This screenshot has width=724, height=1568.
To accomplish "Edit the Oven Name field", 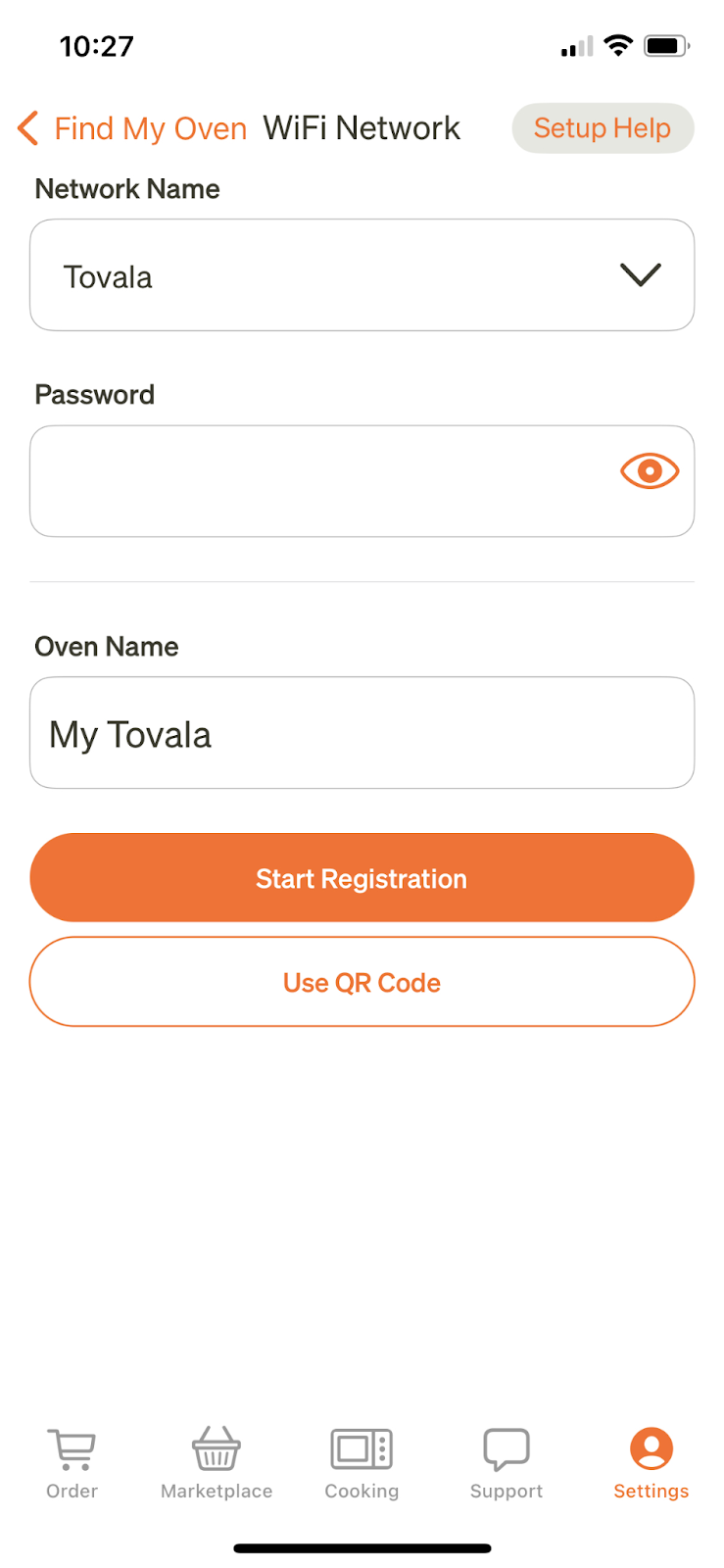I will (362, 733).
